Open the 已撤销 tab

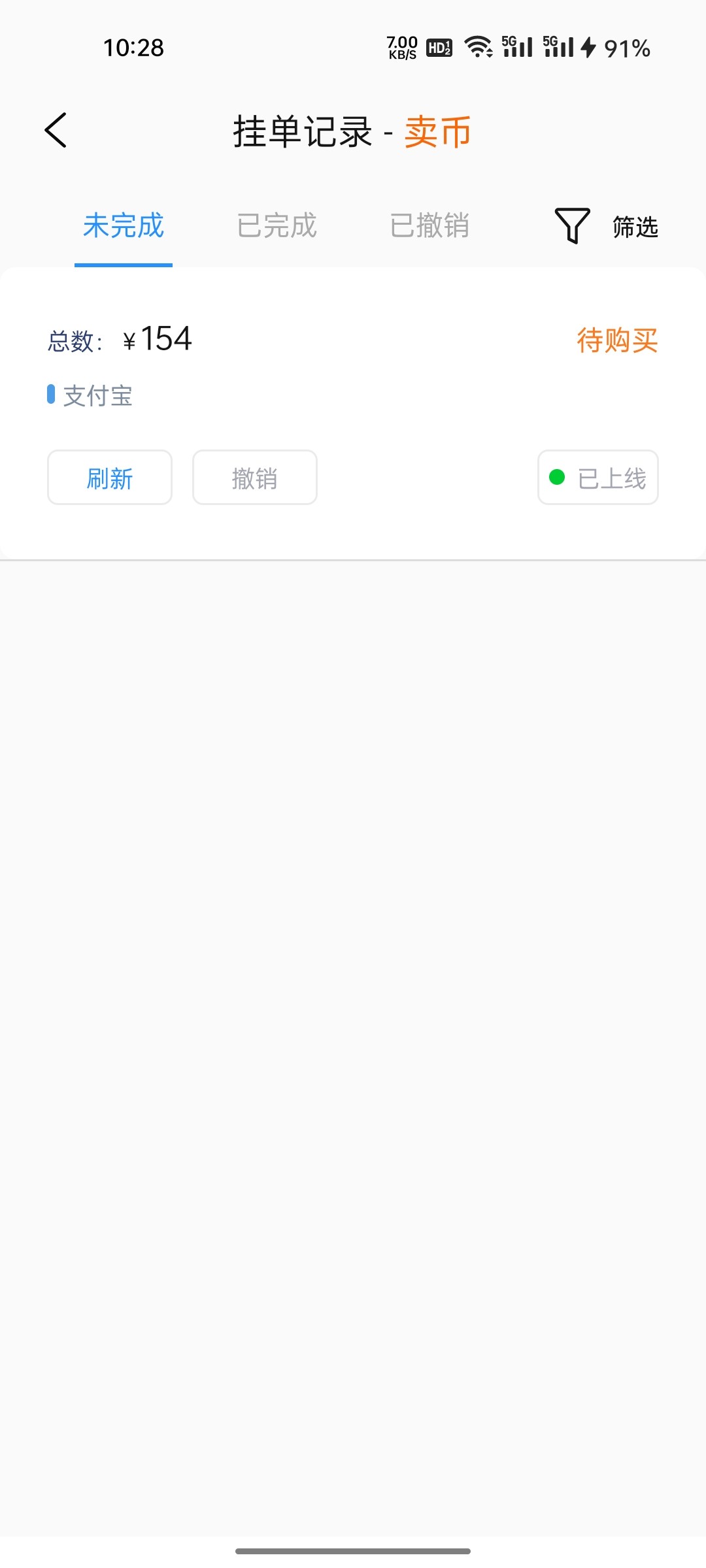coord(429,226)
